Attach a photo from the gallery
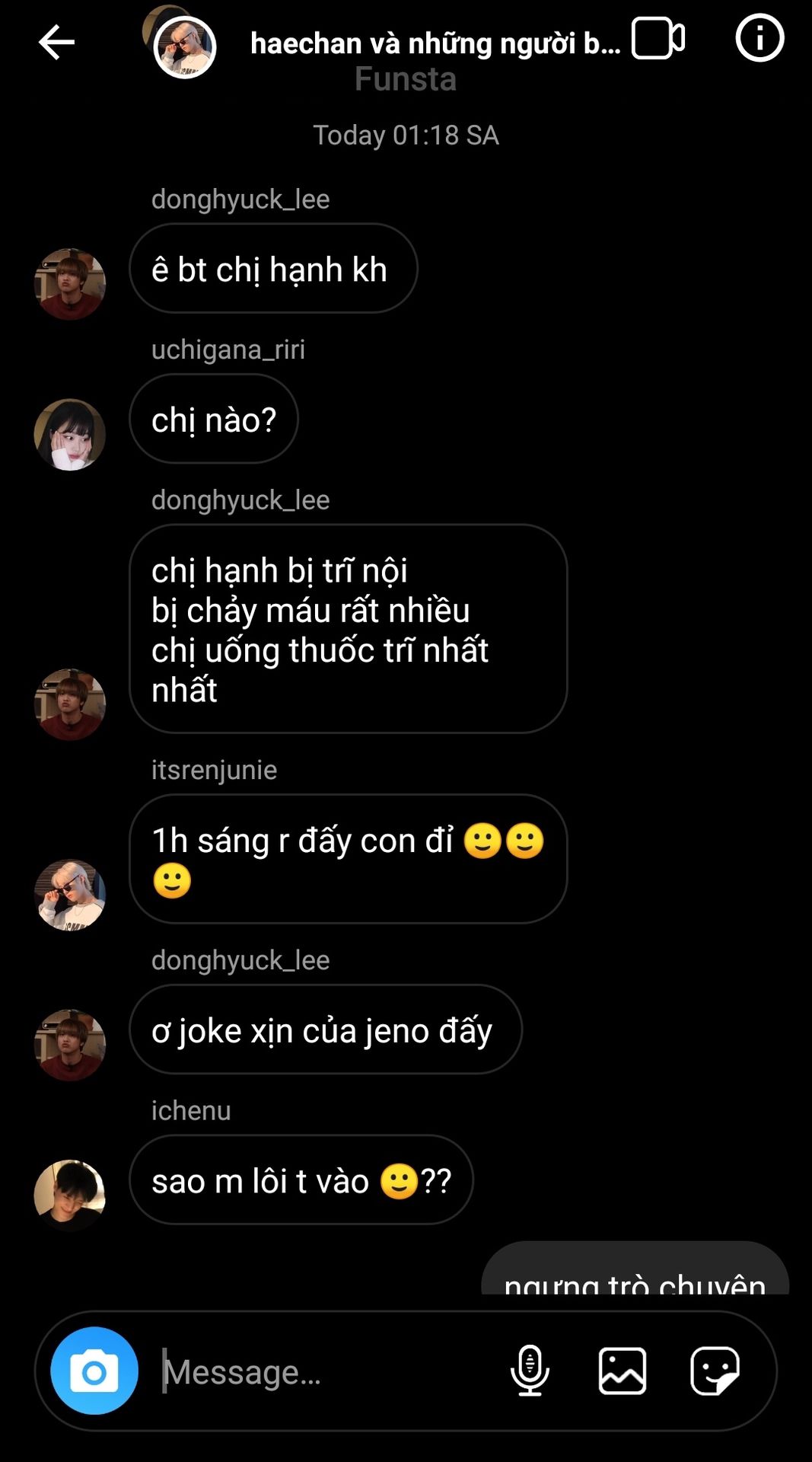Image resolution: width=812 pixels, height=1462 pixels. pyautogui.click(x=623, y=1371)
